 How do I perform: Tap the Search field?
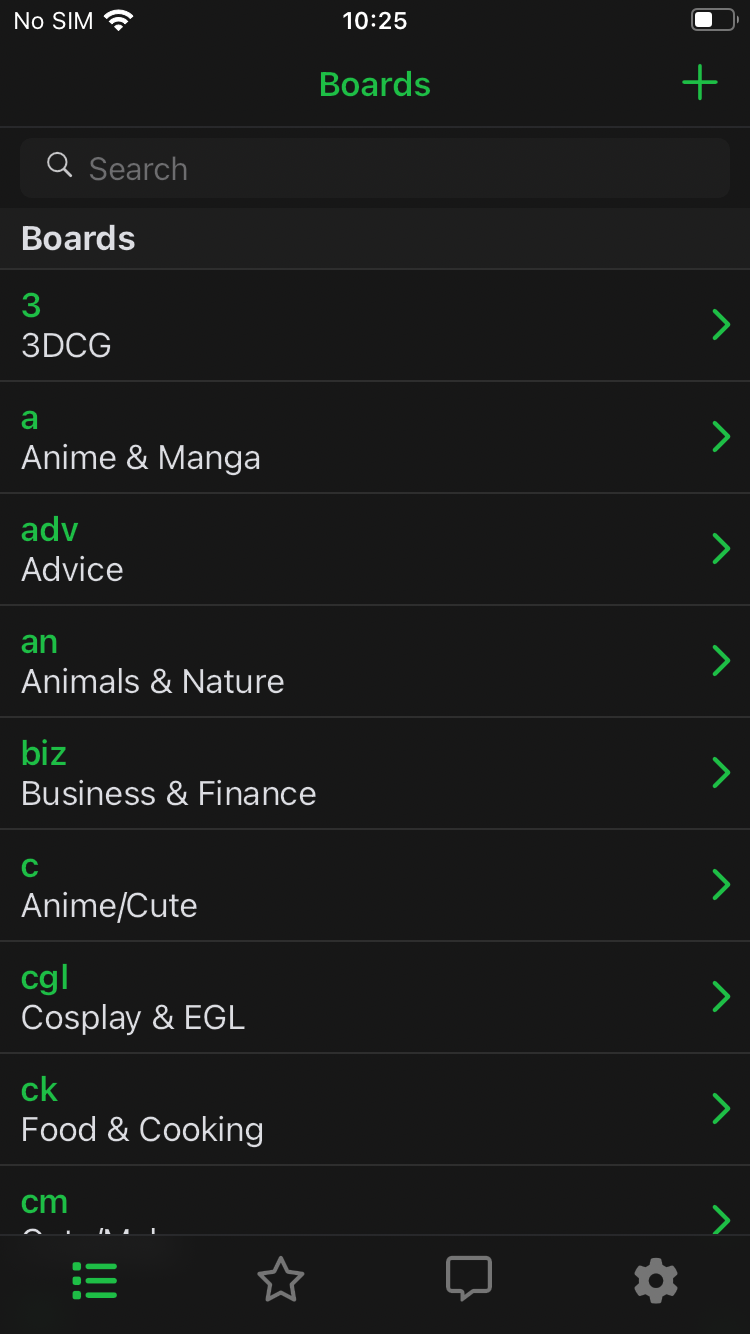pyautogui.click(x=375, y=168)
